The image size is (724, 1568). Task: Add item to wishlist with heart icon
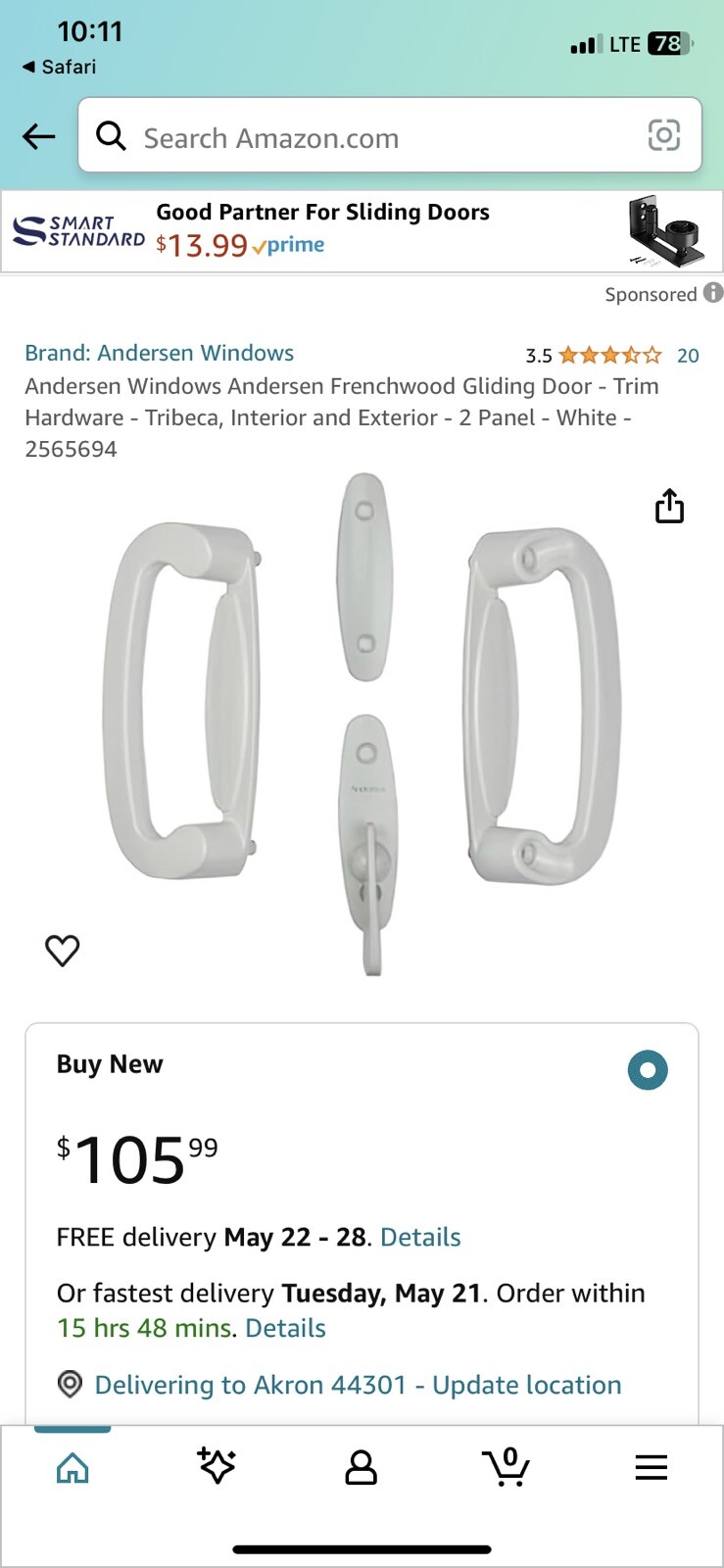(x=62, y=950)
